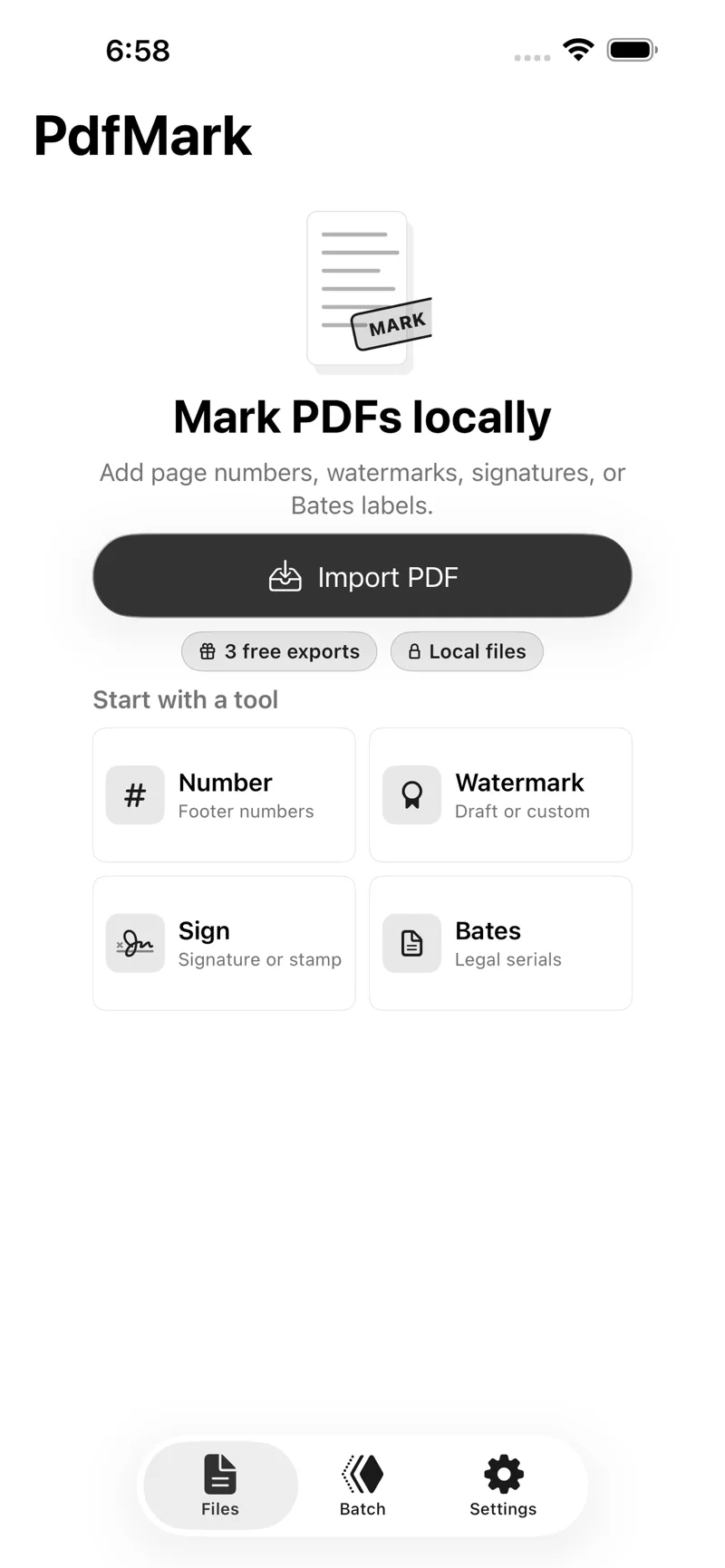Open the Number footer numbers tool
725x1568 pixels.
224,794
